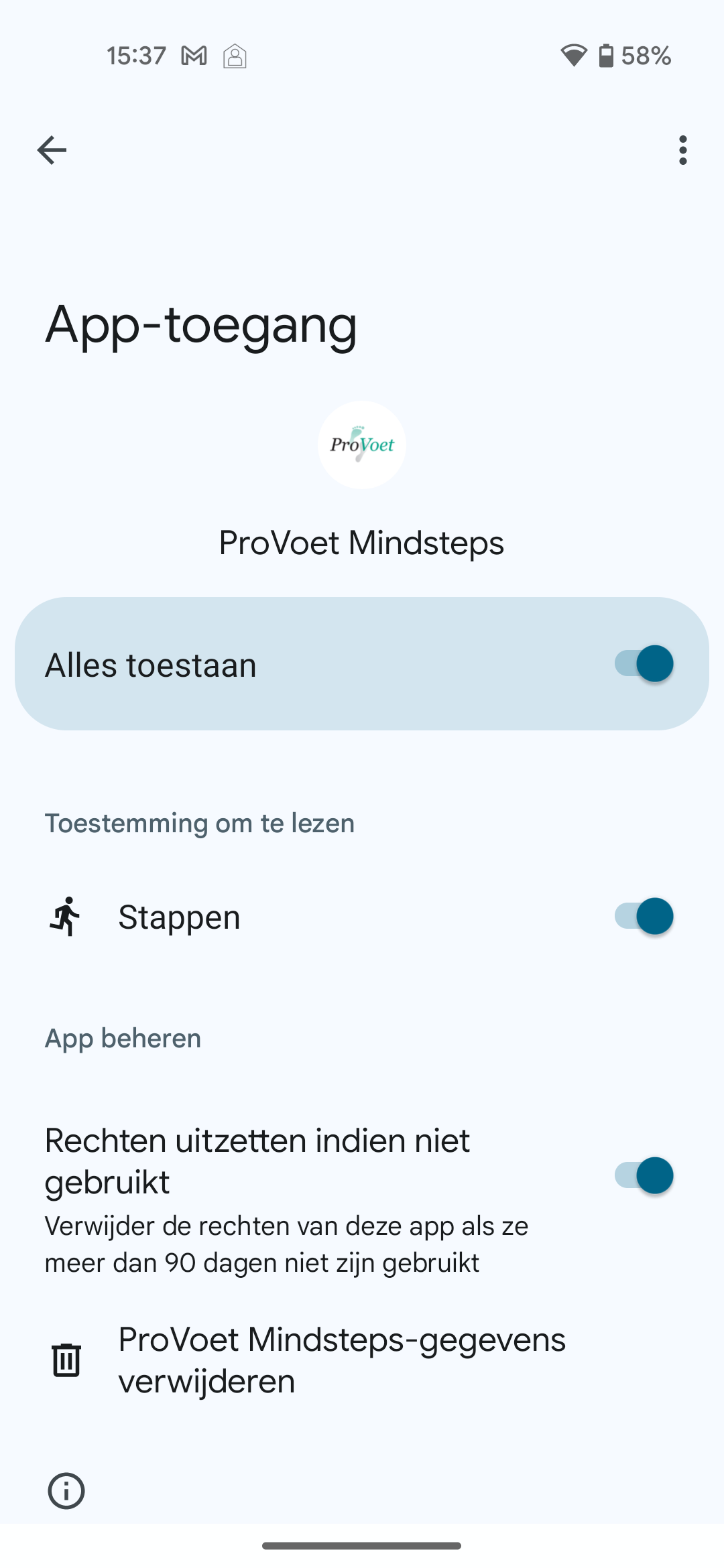Viewport: 724px width, 1568px height.
Task: Open the overflow menu
Action: pyautogui.click(x=682, y=150)
